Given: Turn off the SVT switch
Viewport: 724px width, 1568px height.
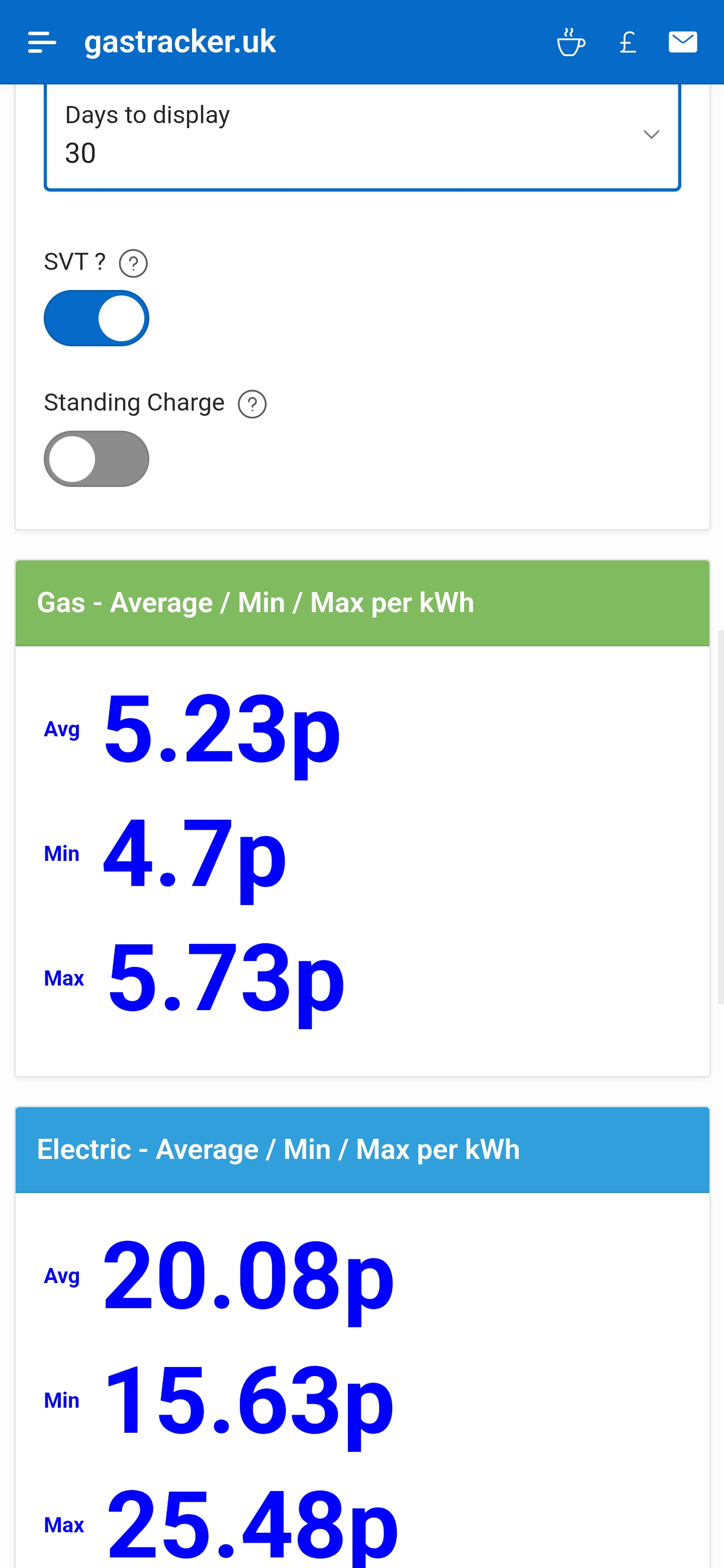Looking at the screenshot, I should (x=96, y=318).
